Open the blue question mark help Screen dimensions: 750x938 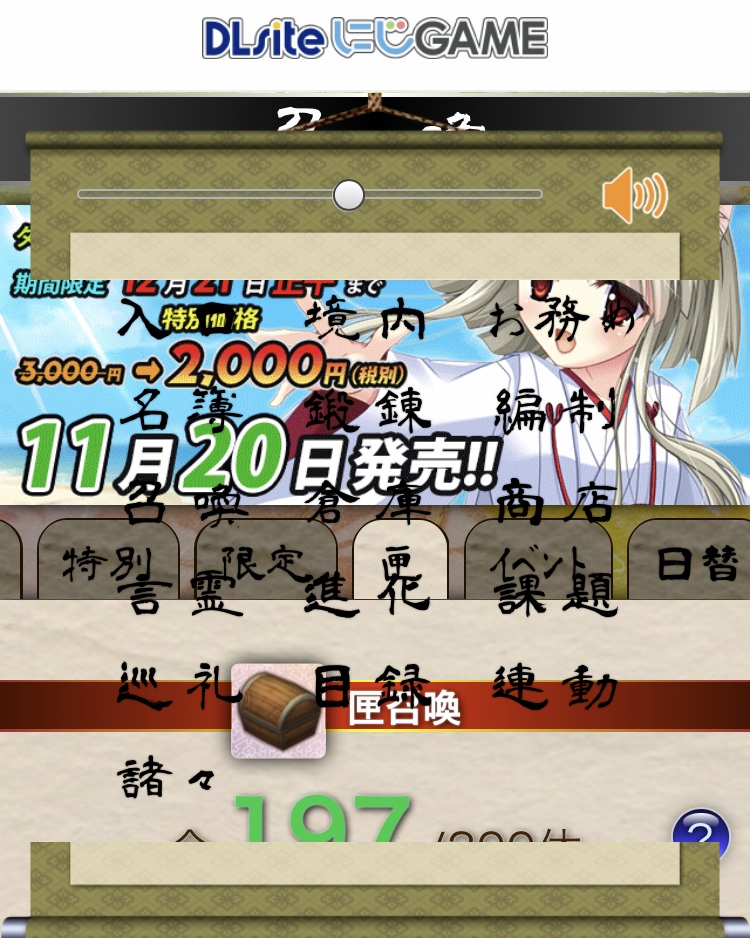click(x=701, y=834)
